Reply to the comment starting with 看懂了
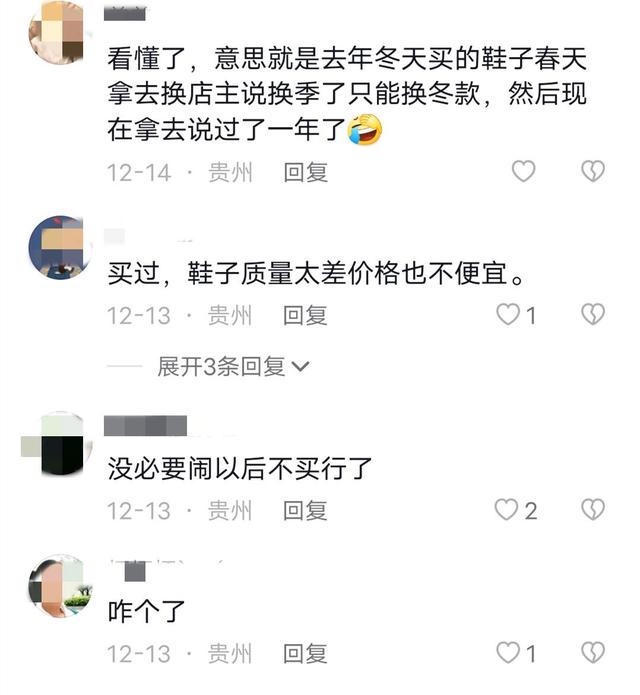640x695 pixels. [305, 172]
